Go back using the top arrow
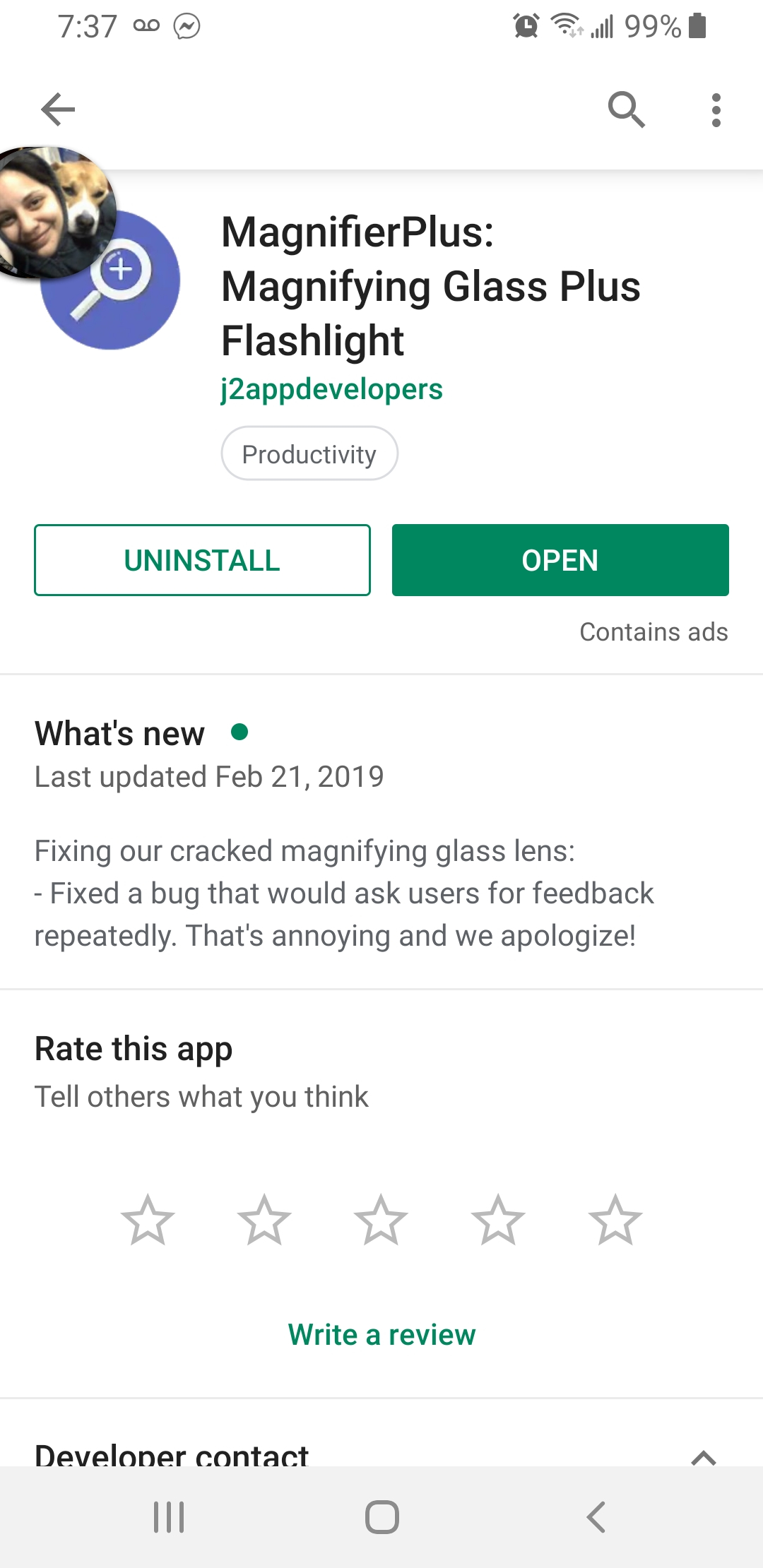 tap(58, 109)
